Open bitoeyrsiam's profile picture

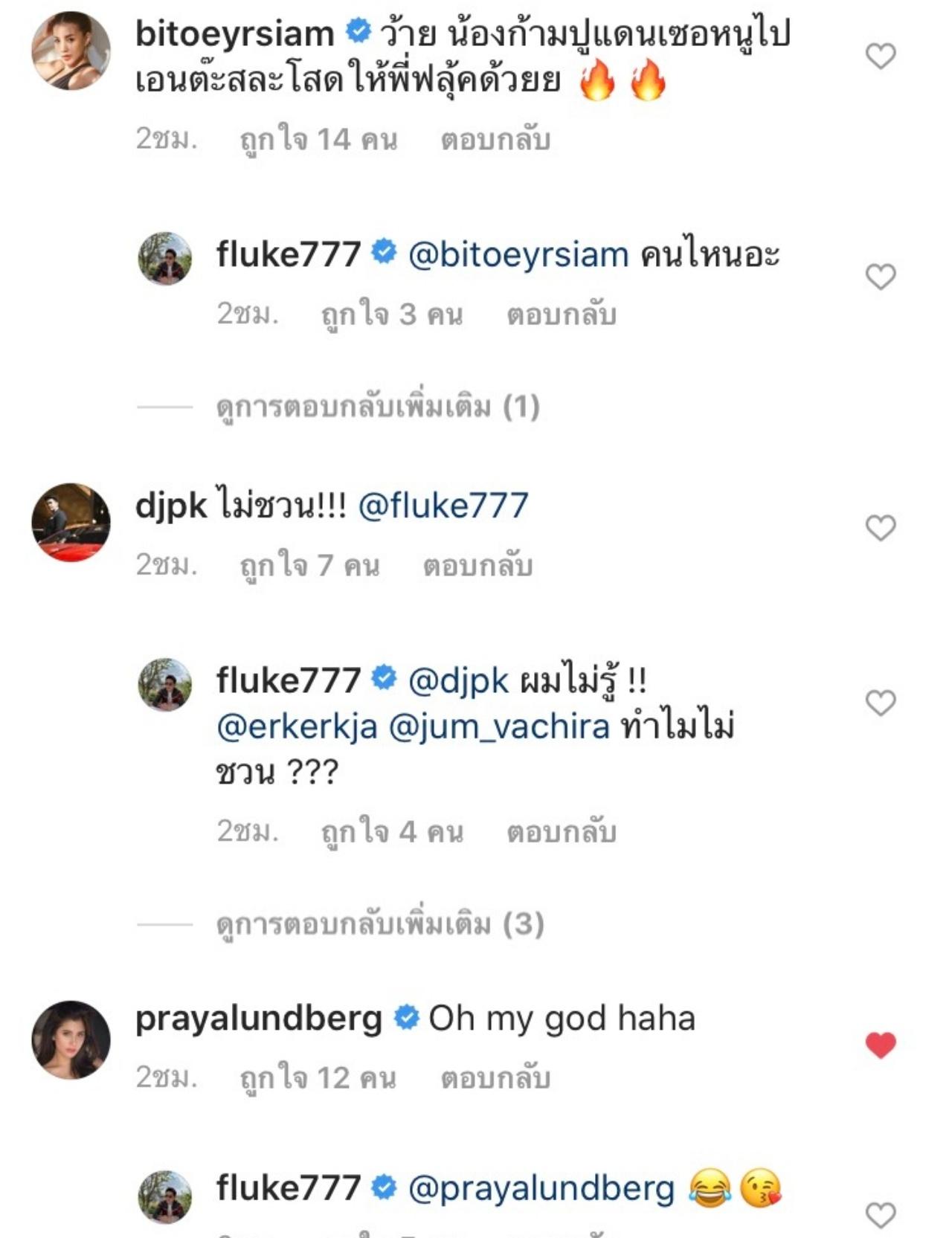click(71, 51)
